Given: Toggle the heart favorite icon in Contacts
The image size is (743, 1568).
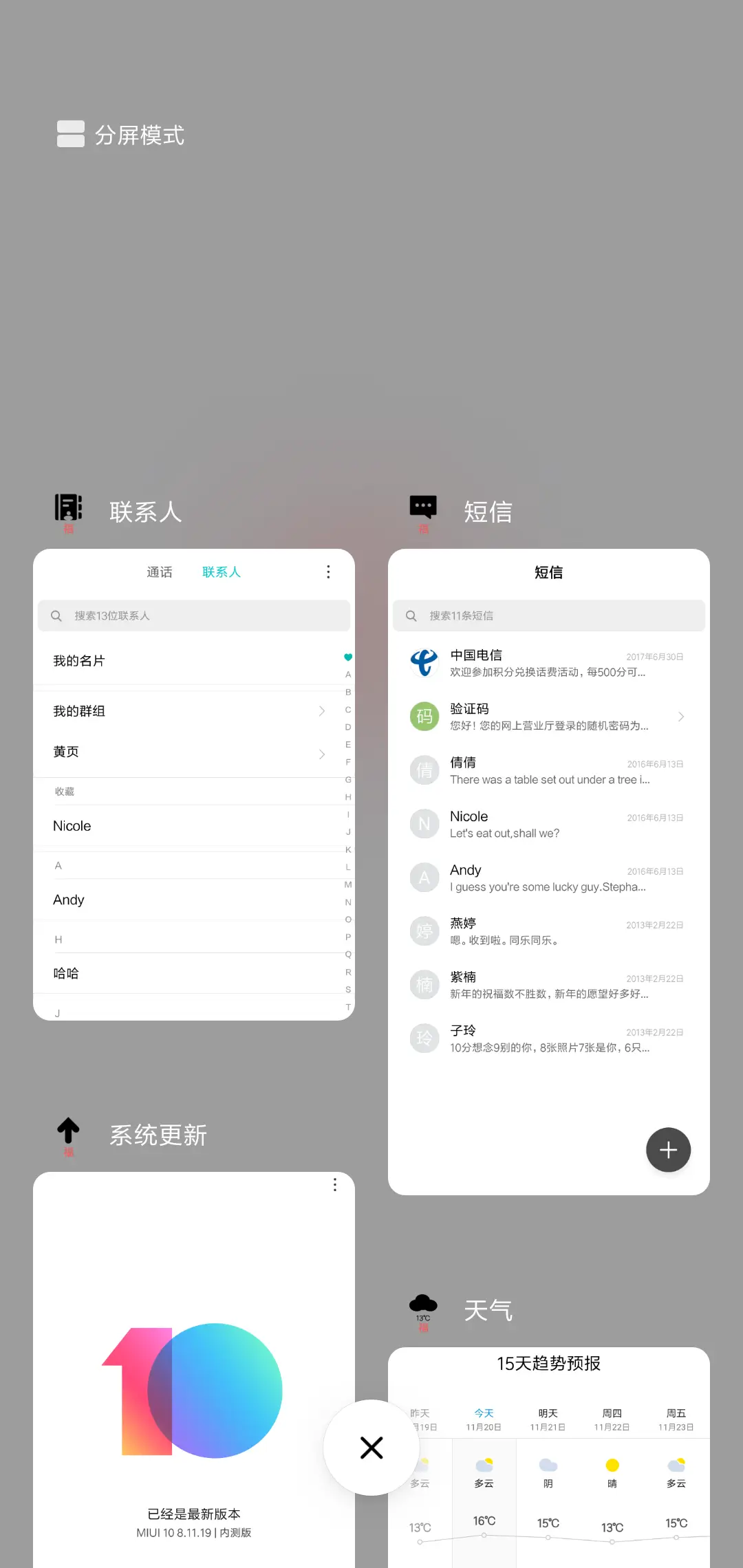Looking at the screenshot, I should [347, 657].
